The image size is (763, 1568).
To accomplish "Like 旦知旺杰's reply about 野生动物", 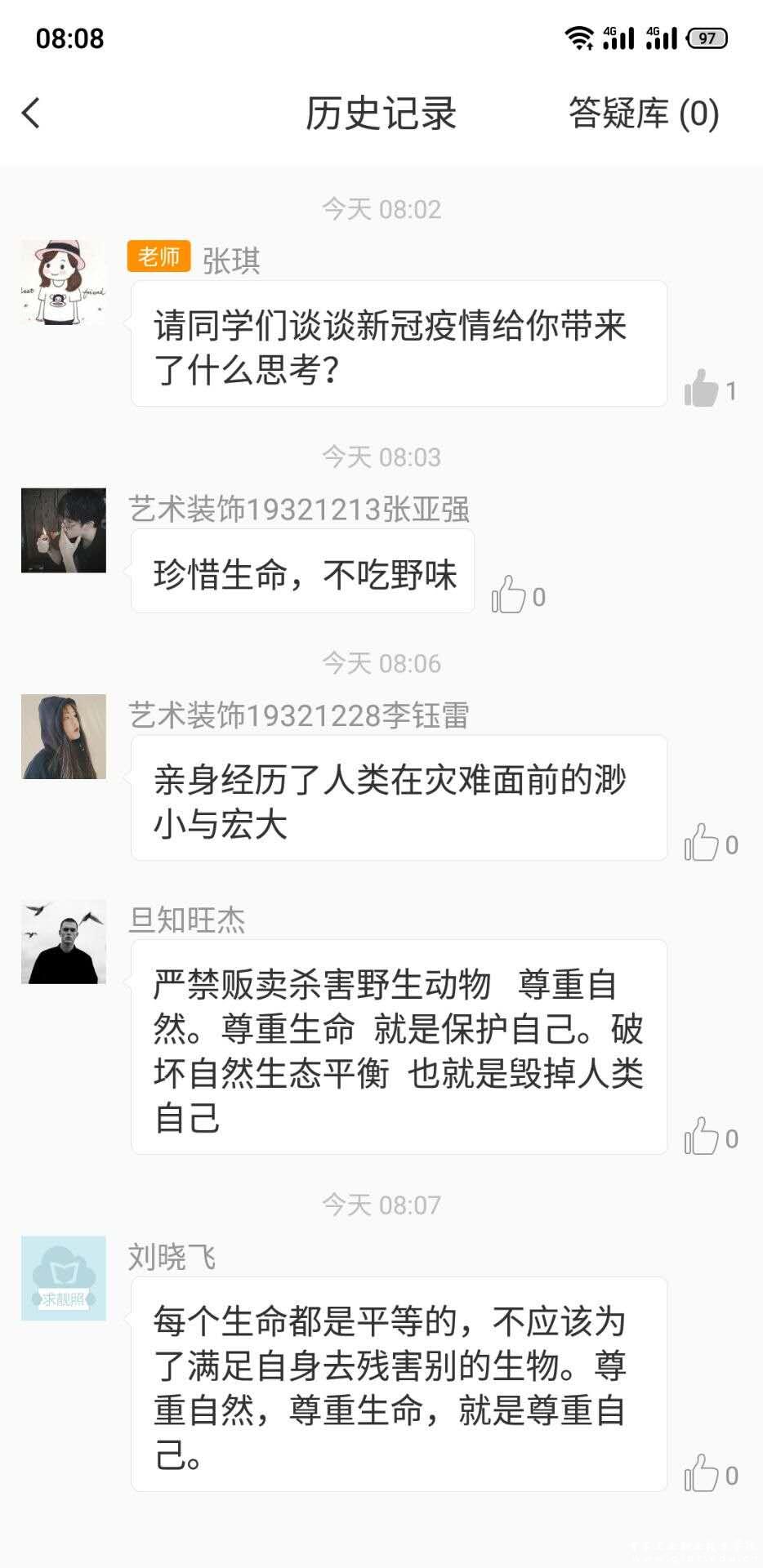I will (x=701, y=1136).
